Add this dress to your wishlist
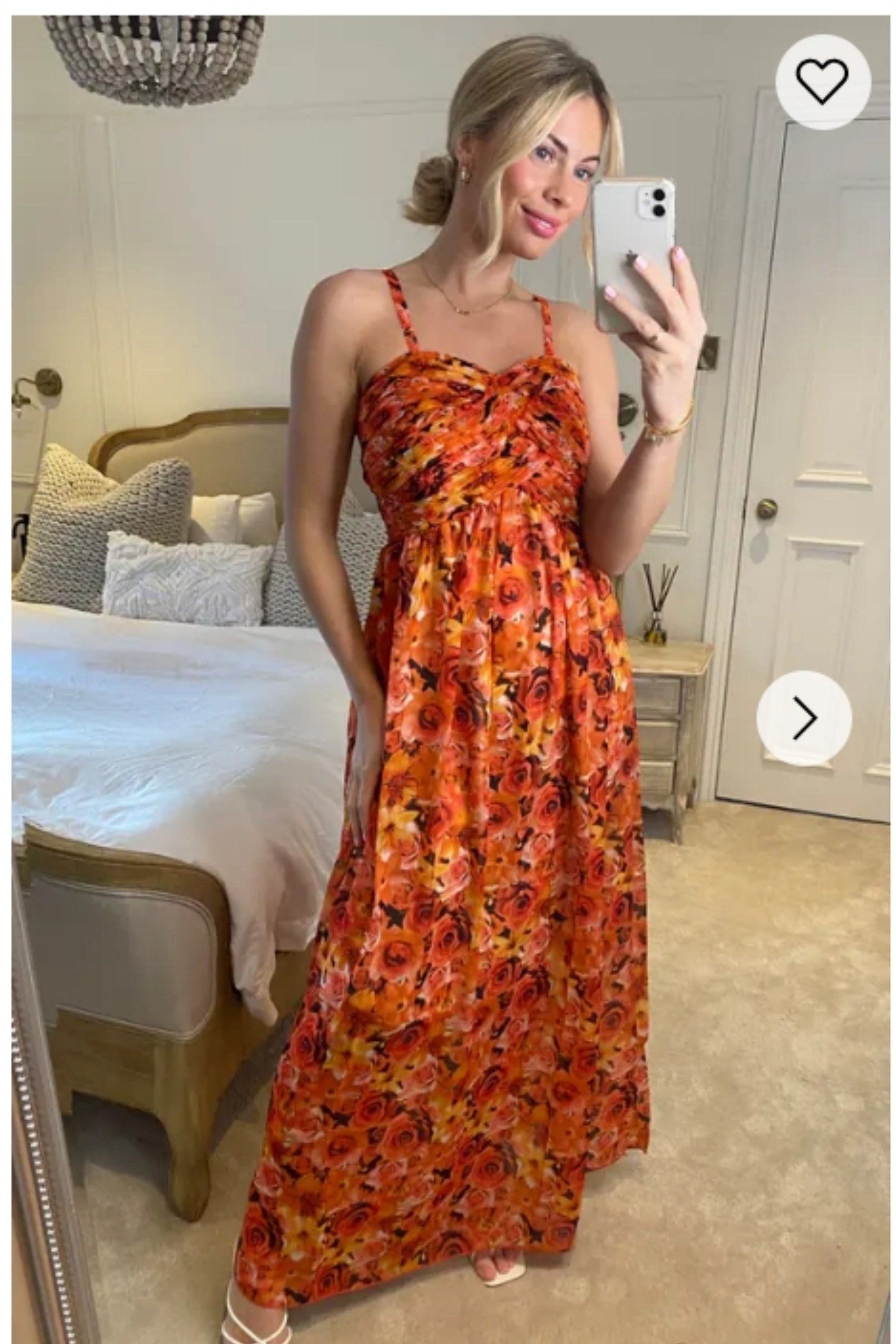Viewport: 896px width, 1344px height. click(x=822, y=82)
